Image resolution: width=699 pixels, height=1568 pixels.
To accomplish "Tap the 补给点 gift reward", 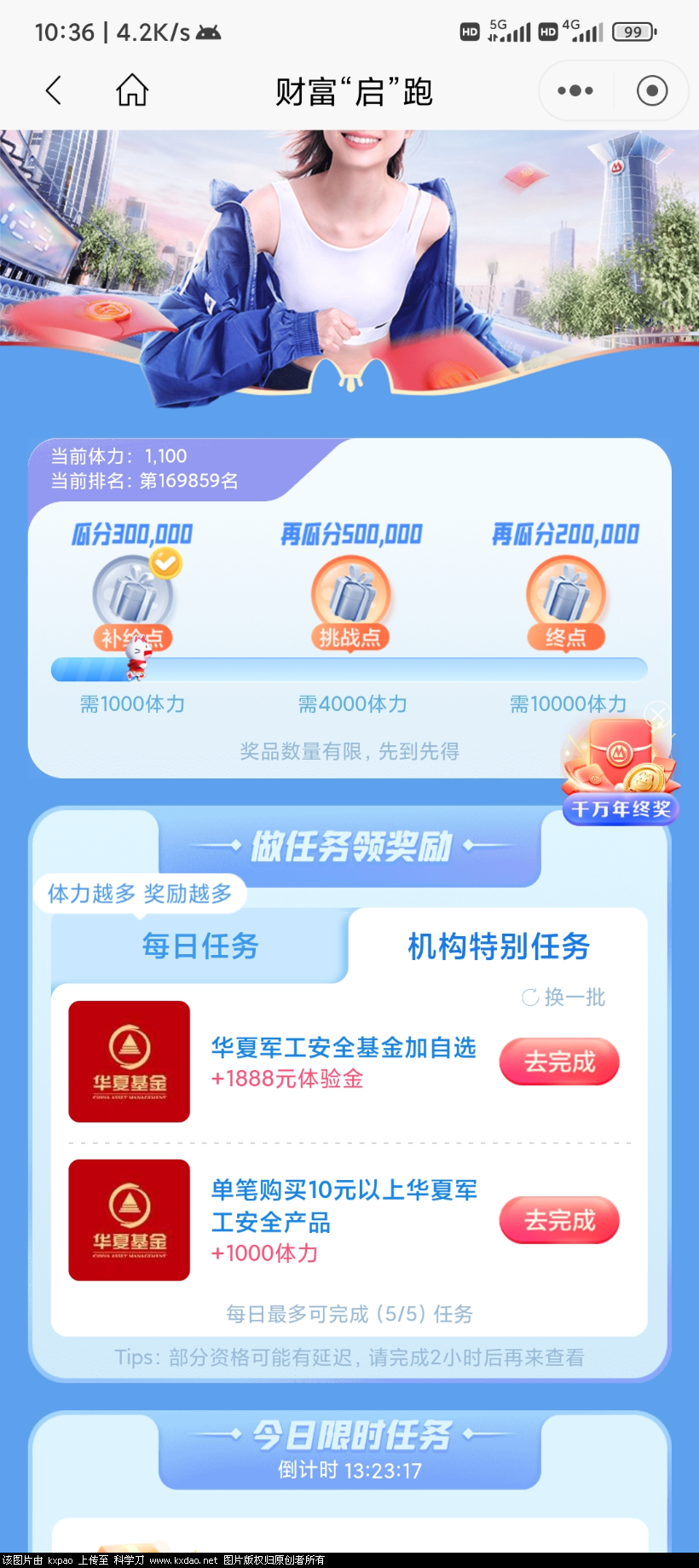I will (x=132, y=597).
